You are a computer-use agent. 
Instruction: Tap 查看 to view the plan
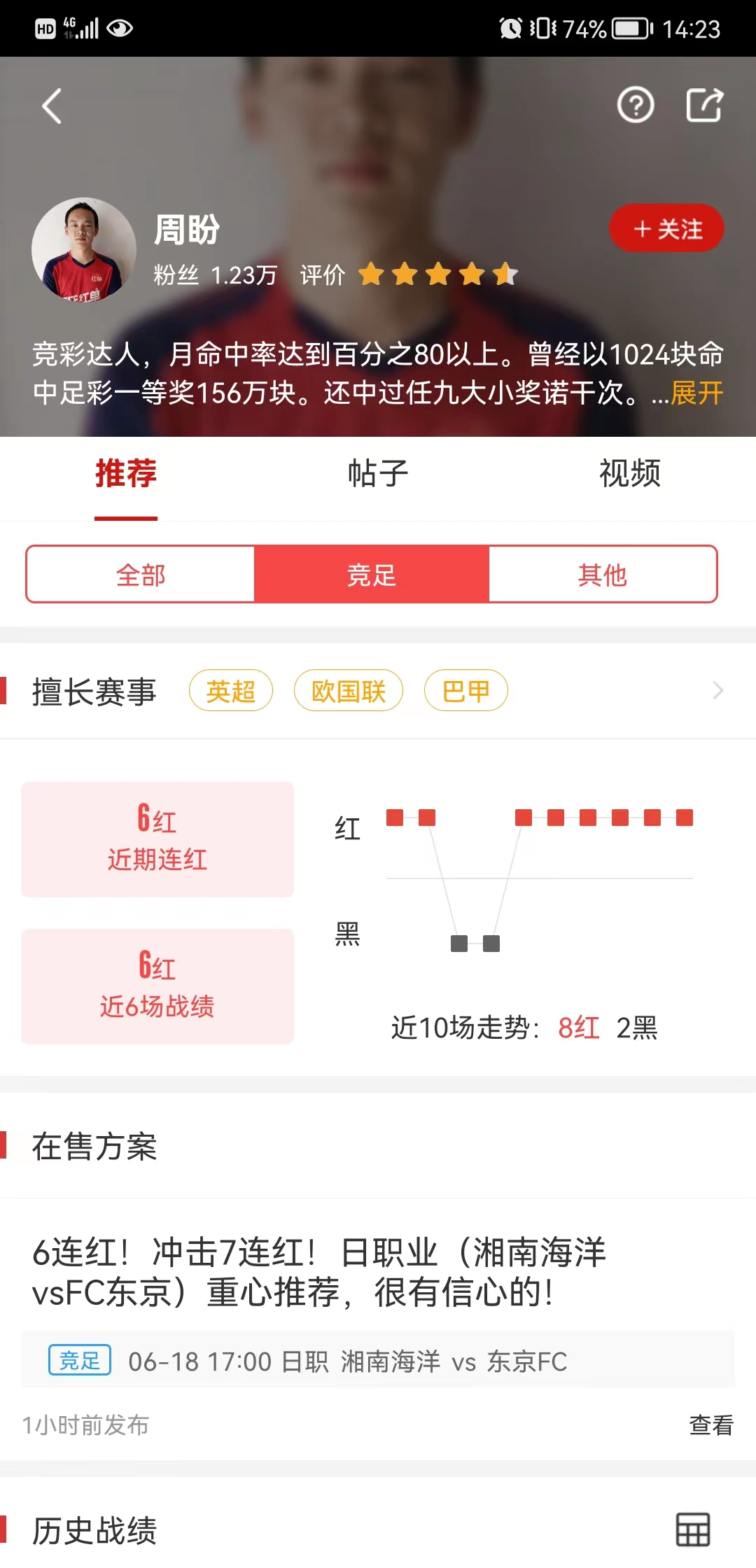click(711, 1425)
